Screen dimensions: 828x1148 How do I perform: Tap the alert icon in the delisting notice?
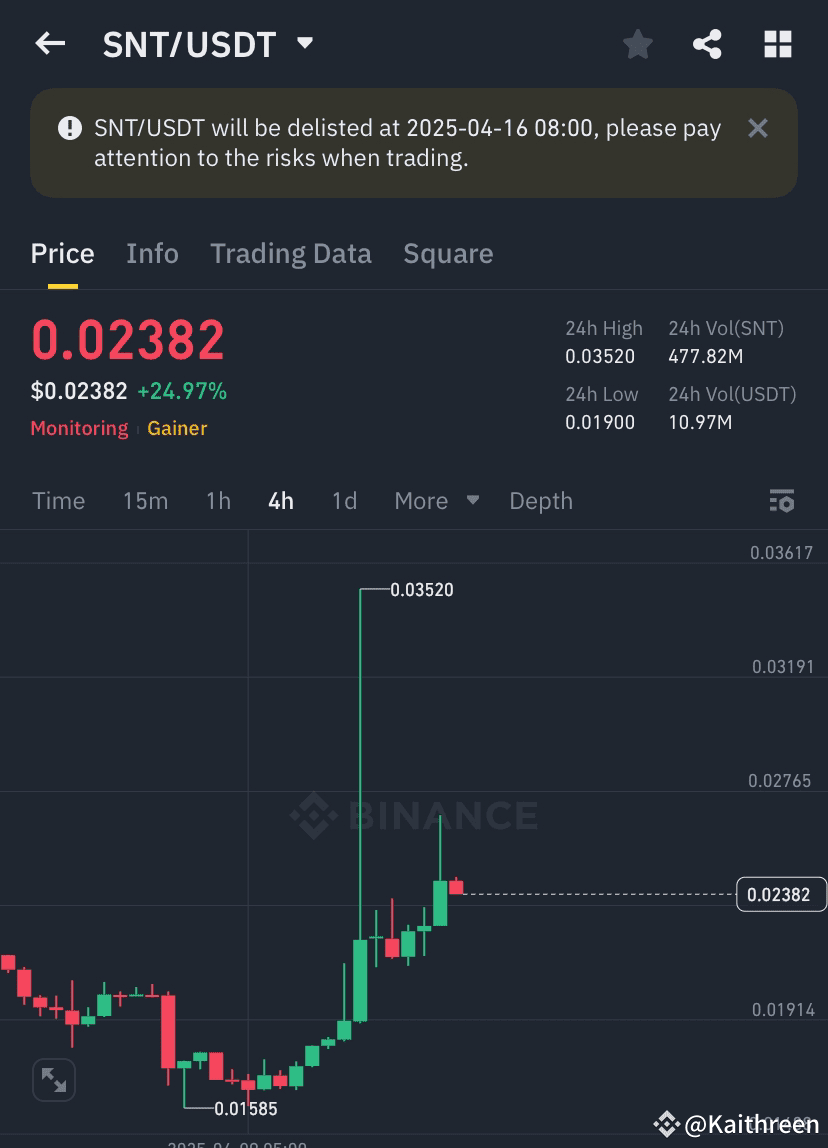pyautogui.click(x=68, y=126)
